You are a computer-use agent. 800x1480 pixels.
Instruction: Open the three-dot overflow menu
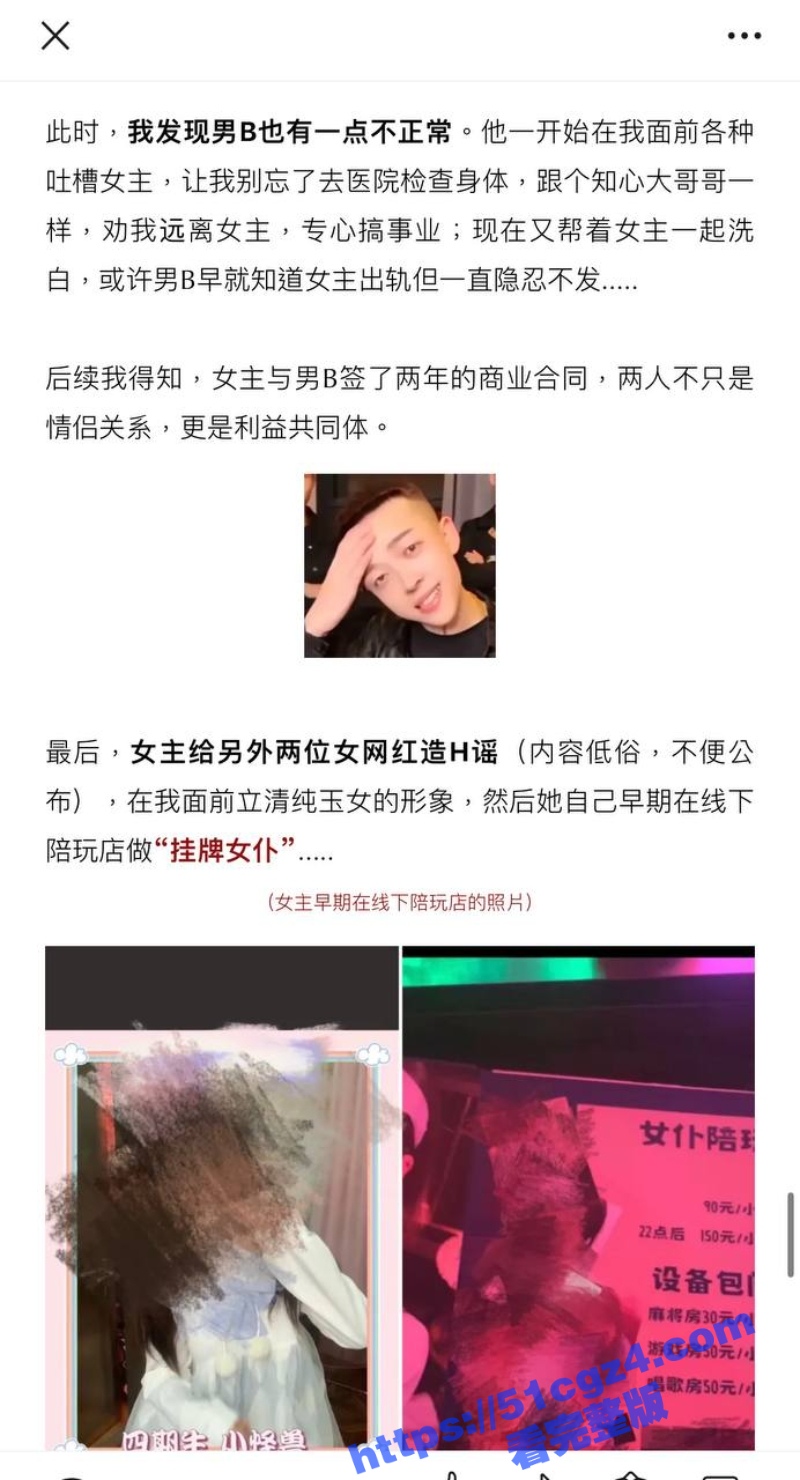coord(744,37)
